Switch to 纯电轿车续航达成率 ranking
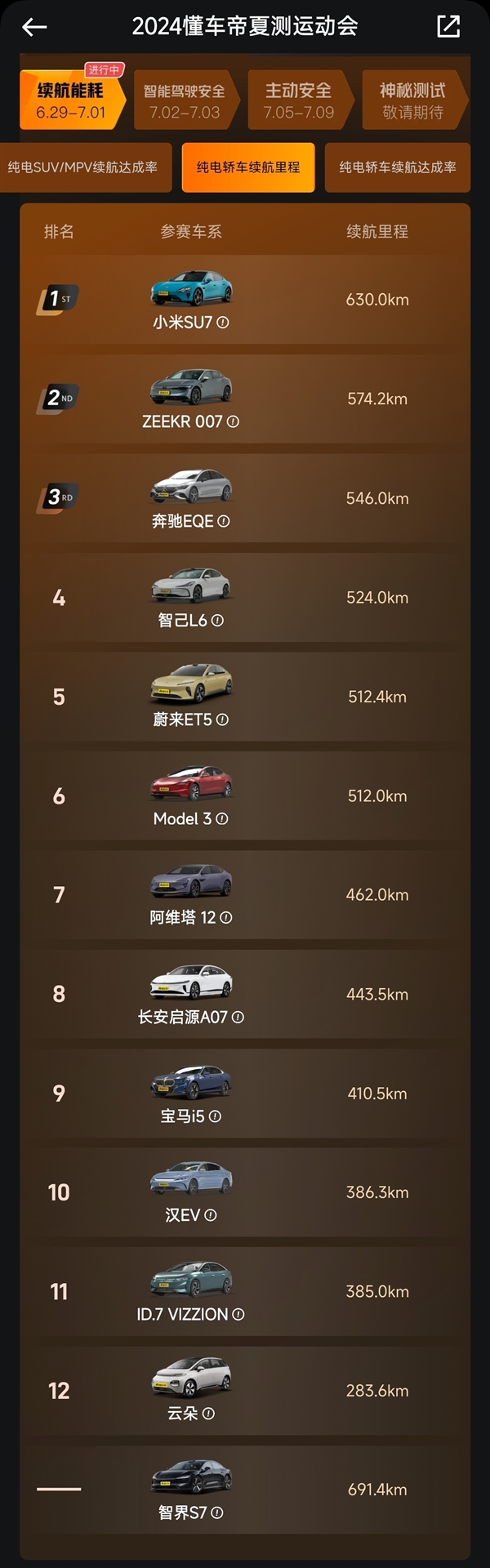The height and width of the screenshot is (1568, 490). tap(398, 167)
